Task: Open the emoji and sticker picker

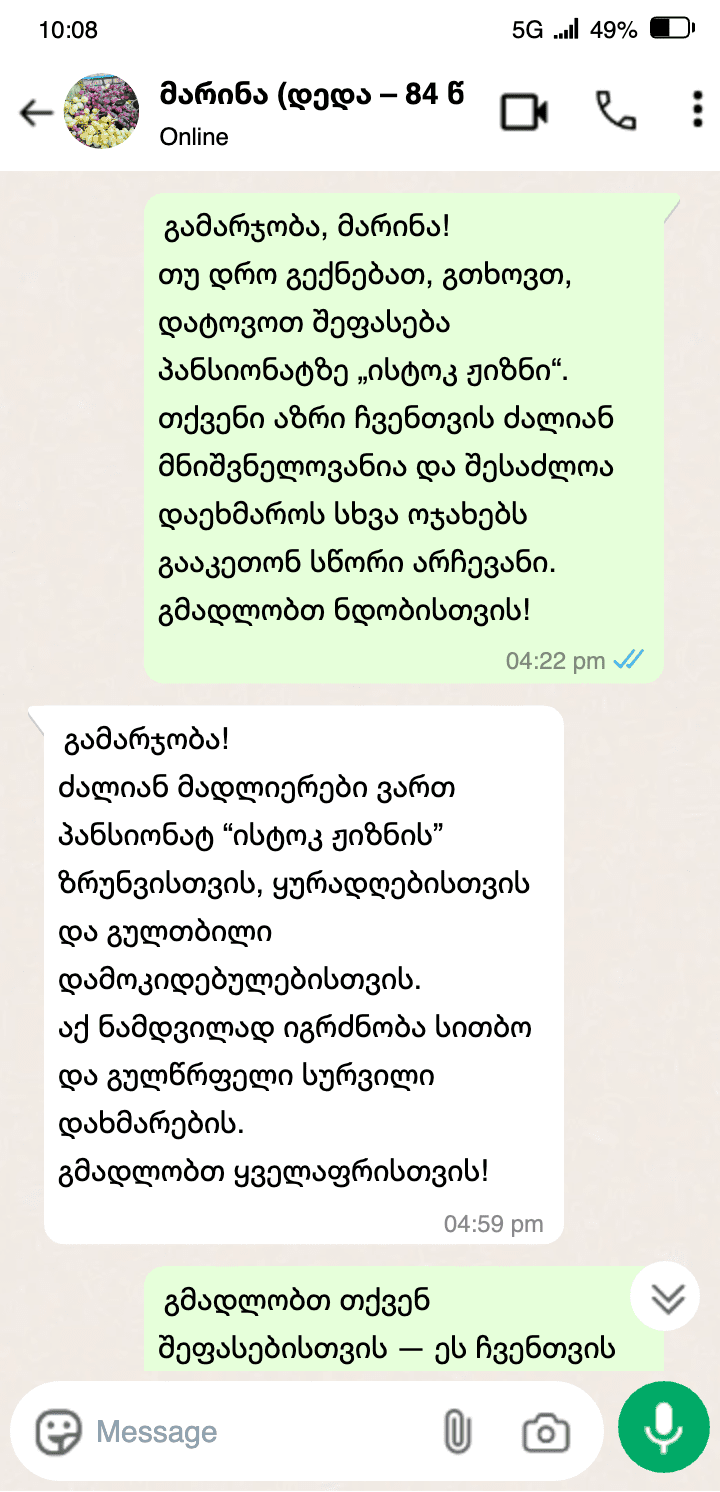Action: [x=59, y=1432]
